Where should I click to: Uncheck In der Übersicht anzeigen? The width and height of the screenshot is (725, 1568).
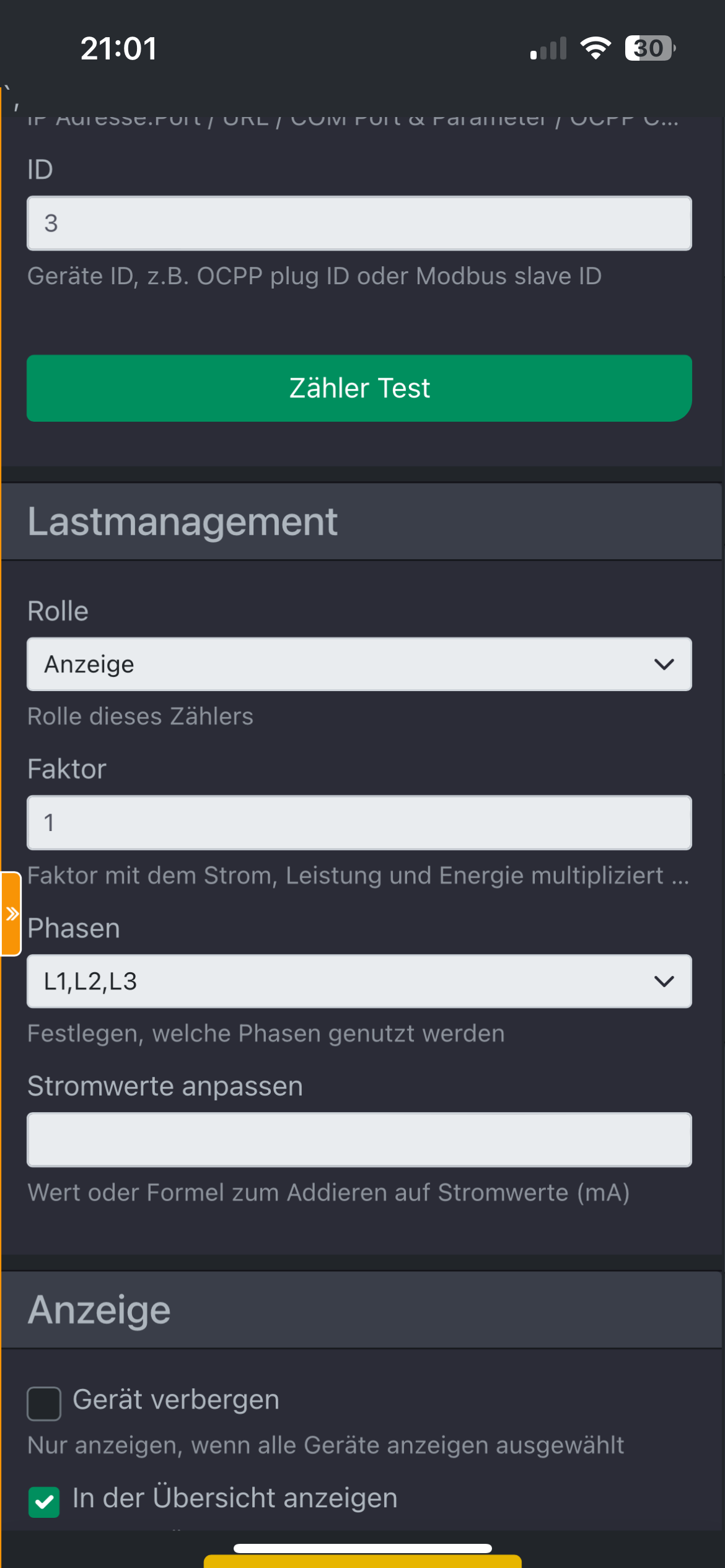[x=44, y=1502]
